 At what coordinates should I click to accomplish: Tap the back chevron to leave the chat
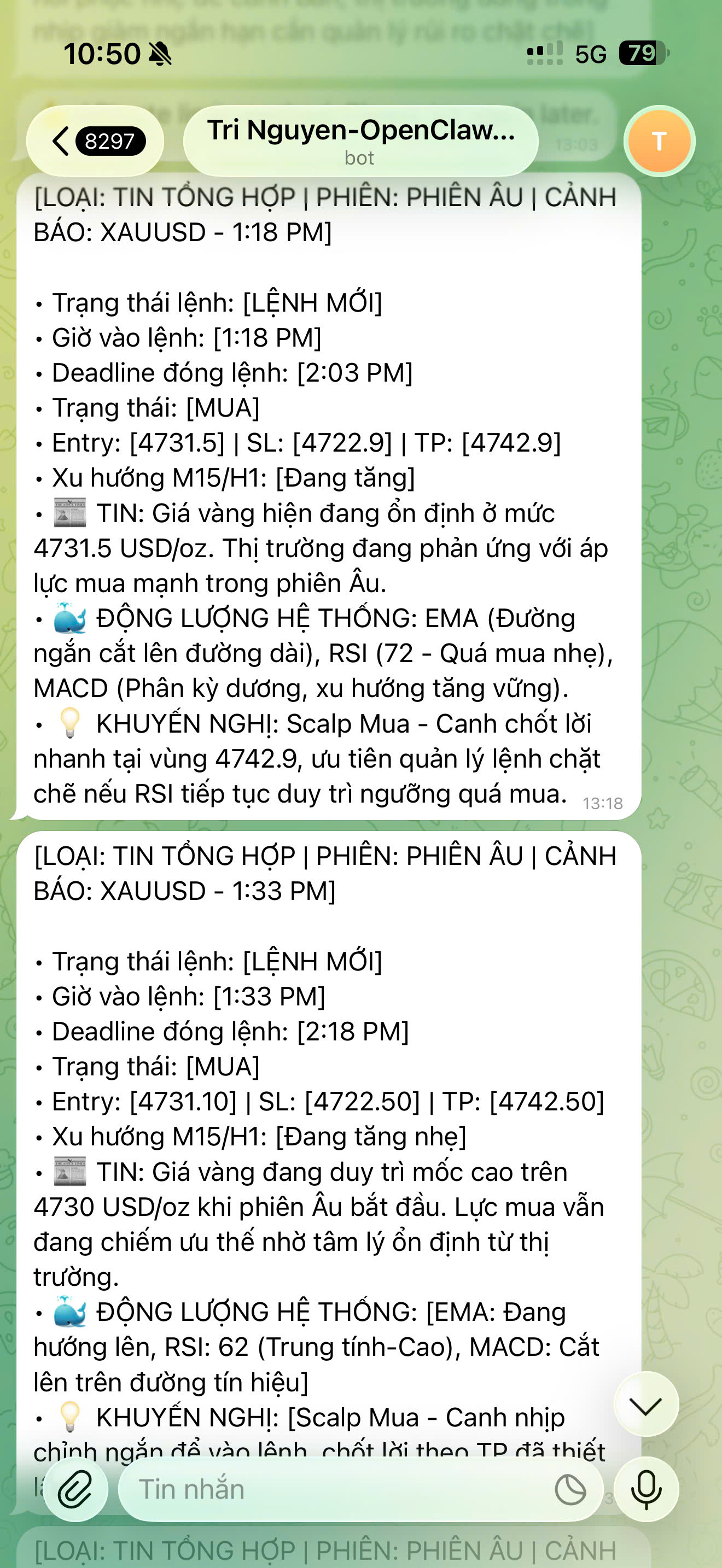(60, 140)
